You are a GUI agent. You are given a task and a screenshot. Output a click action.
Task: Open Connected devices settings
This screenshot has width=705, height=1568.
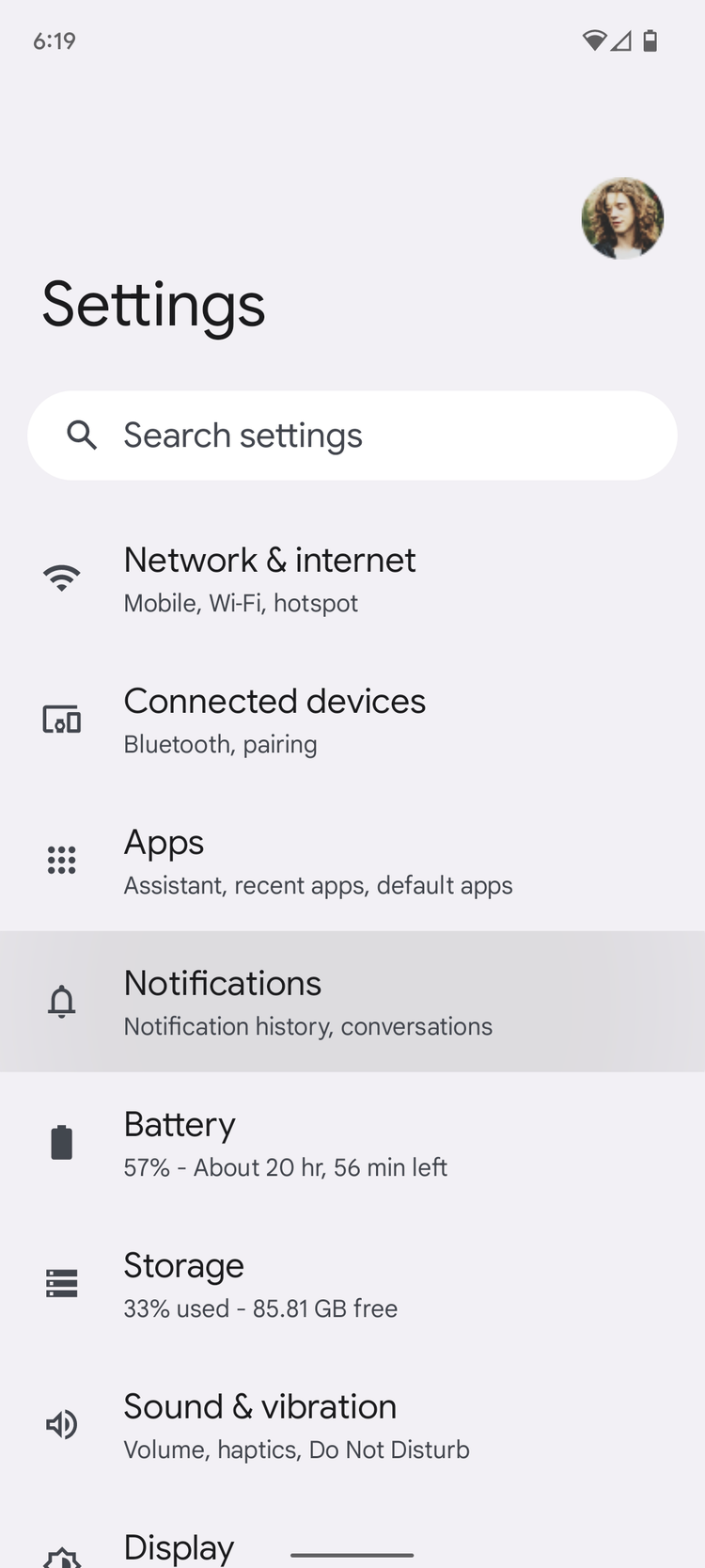352,720
